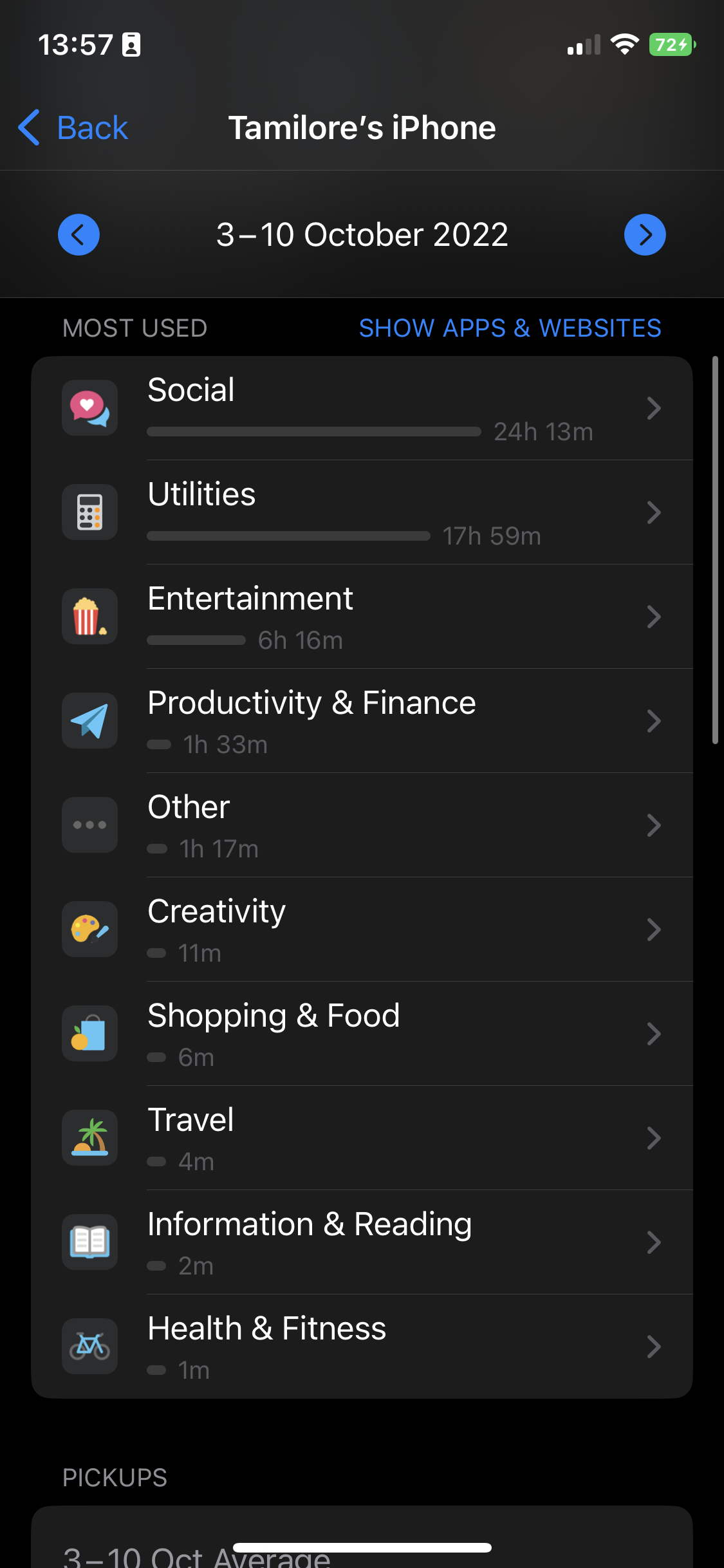The image size is (724, 1568).
Task: Go back to the previous screen
Action: pos(74,127)
